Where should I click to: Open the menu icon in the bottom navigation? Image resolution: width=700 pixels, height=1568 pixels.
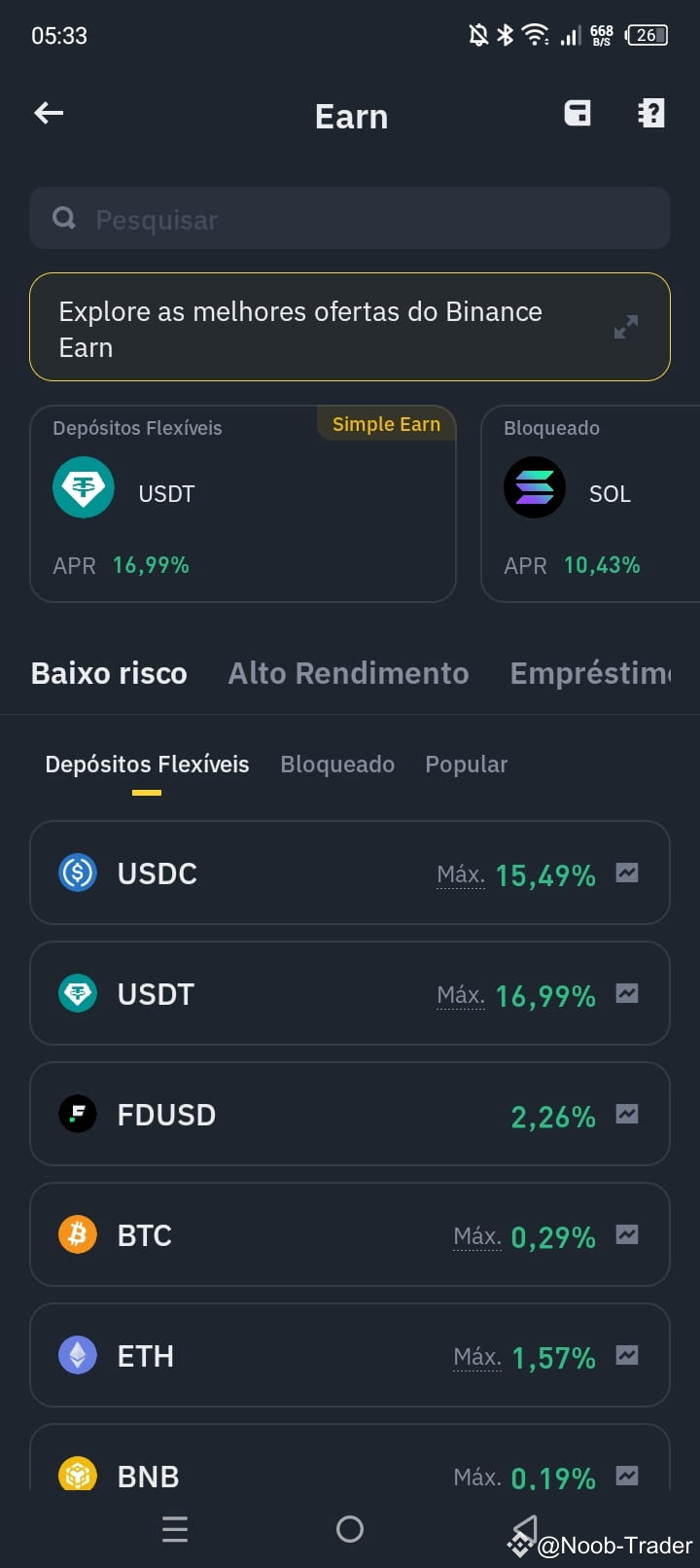tap(175, 1527)
